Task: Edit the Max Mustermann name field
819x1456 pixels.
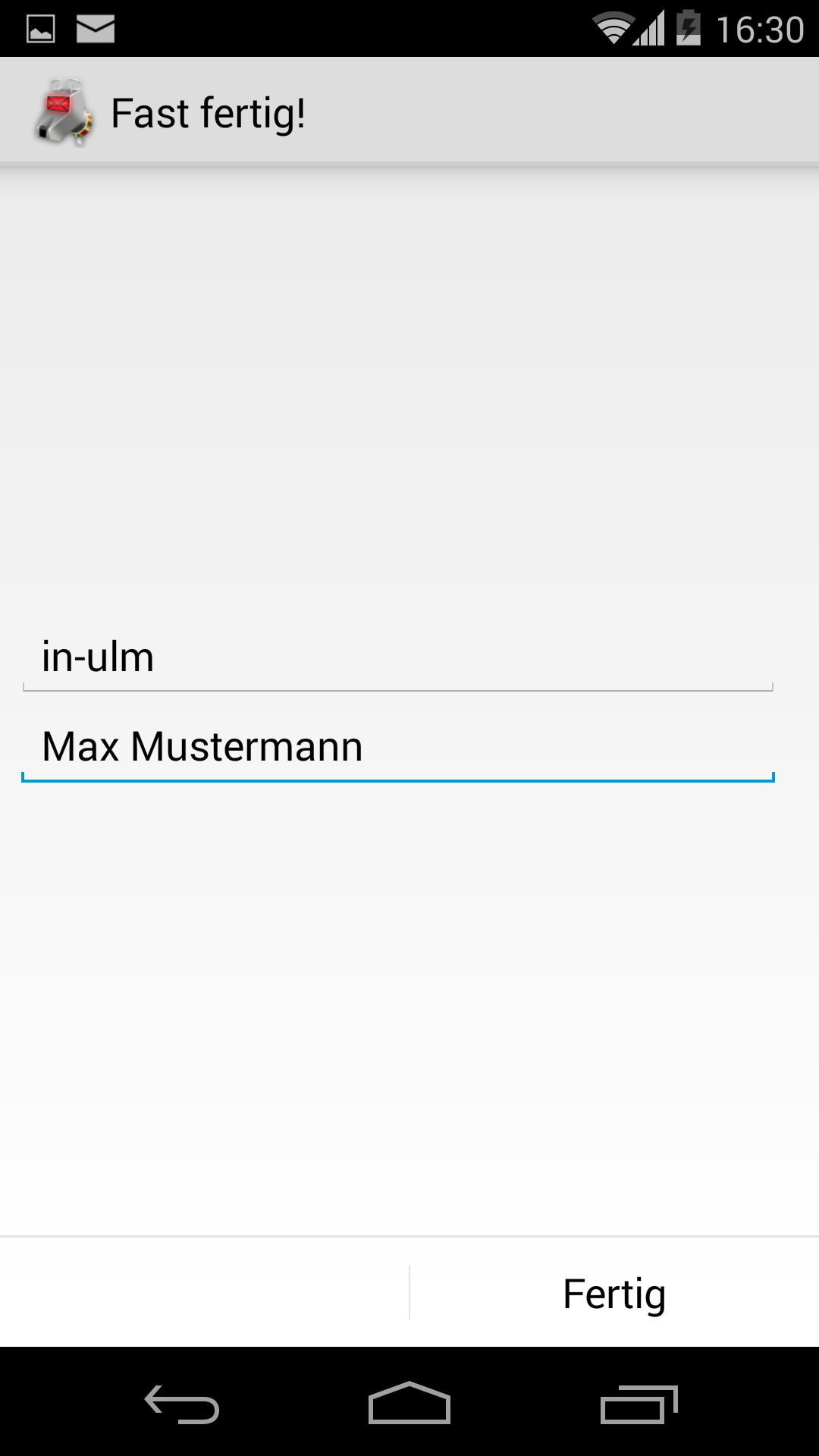Action: [398, 747]
